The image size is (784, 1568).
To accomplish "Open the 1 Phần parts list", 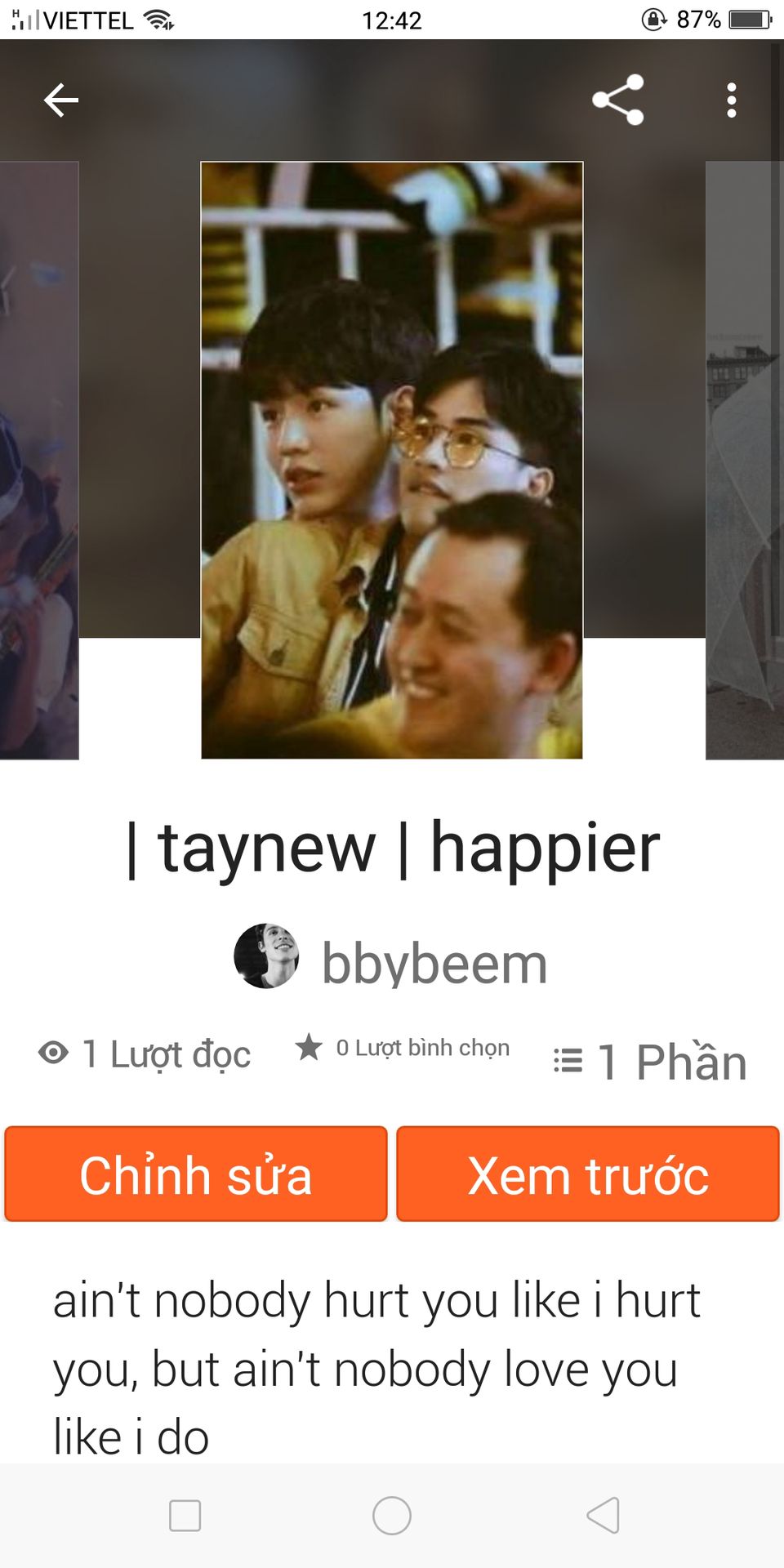I will tap(651, 1062).
